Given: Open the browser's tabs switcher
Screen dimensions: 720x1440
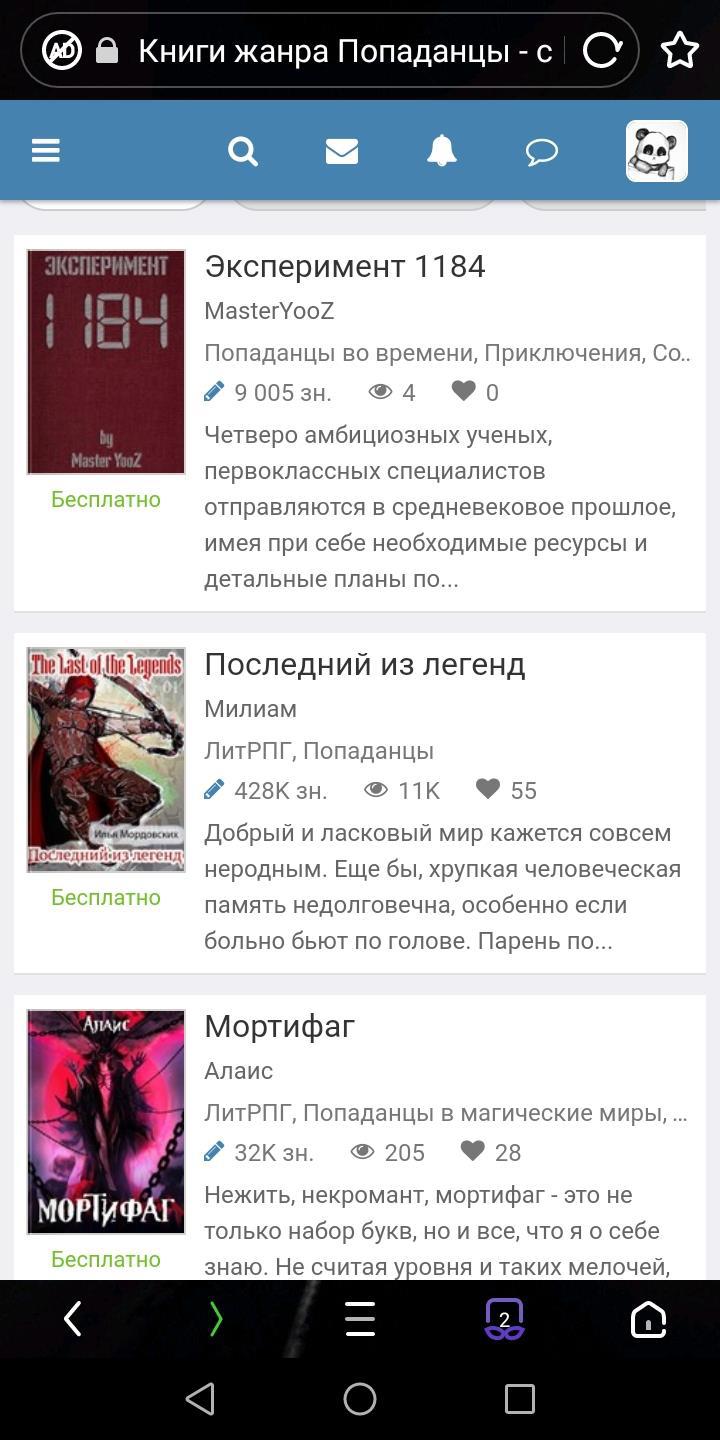Looking at the screenshot, I should point(504,1319).
